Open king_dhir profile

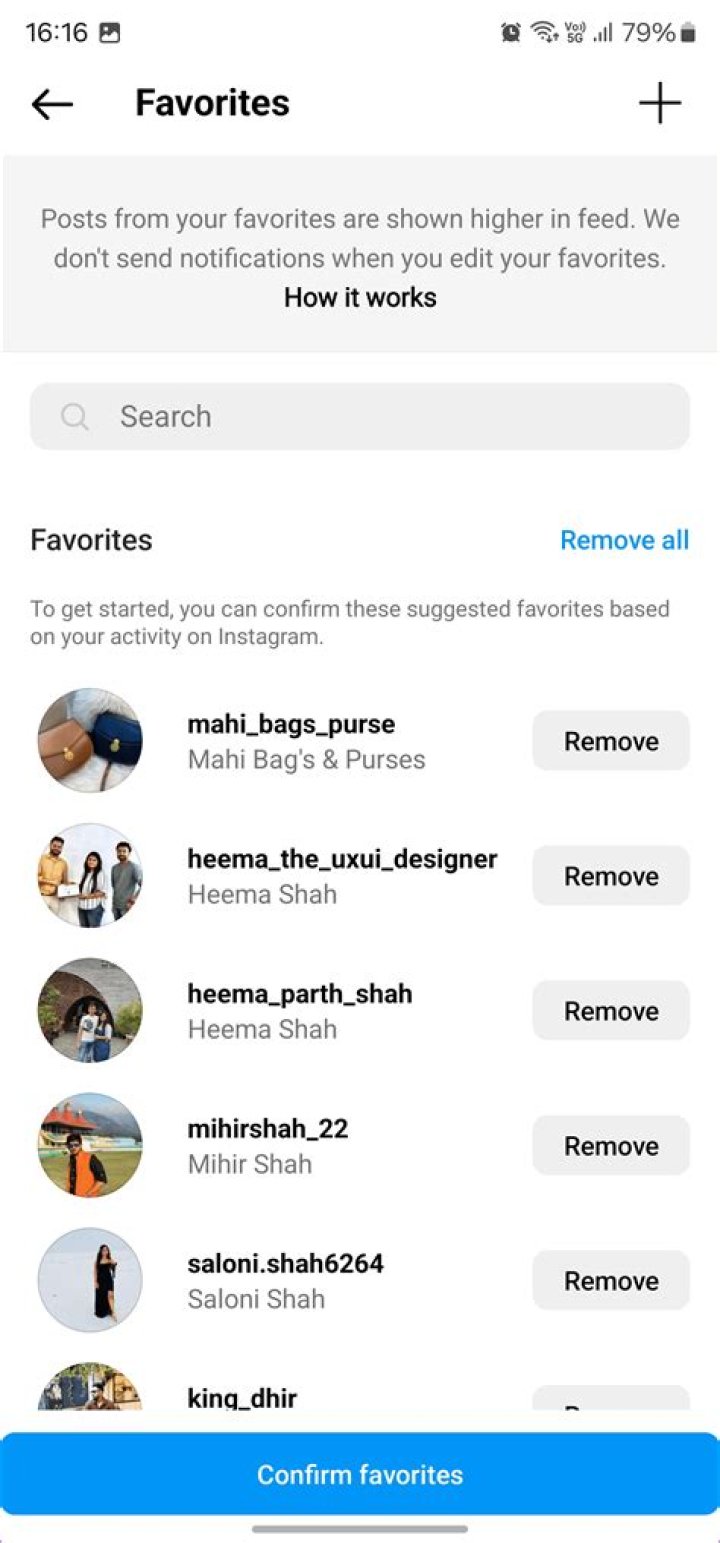pos(242,1397)
